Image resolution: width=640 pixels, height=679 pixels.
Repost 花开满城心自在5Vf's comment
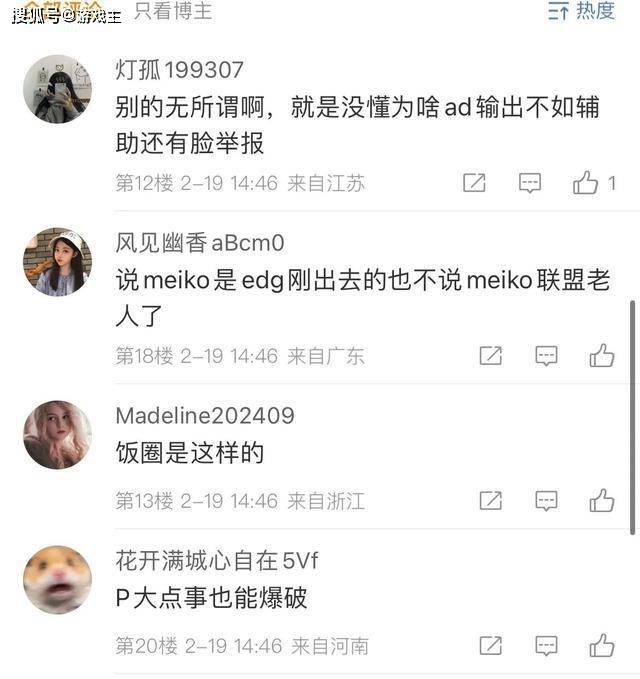point(490,646)
